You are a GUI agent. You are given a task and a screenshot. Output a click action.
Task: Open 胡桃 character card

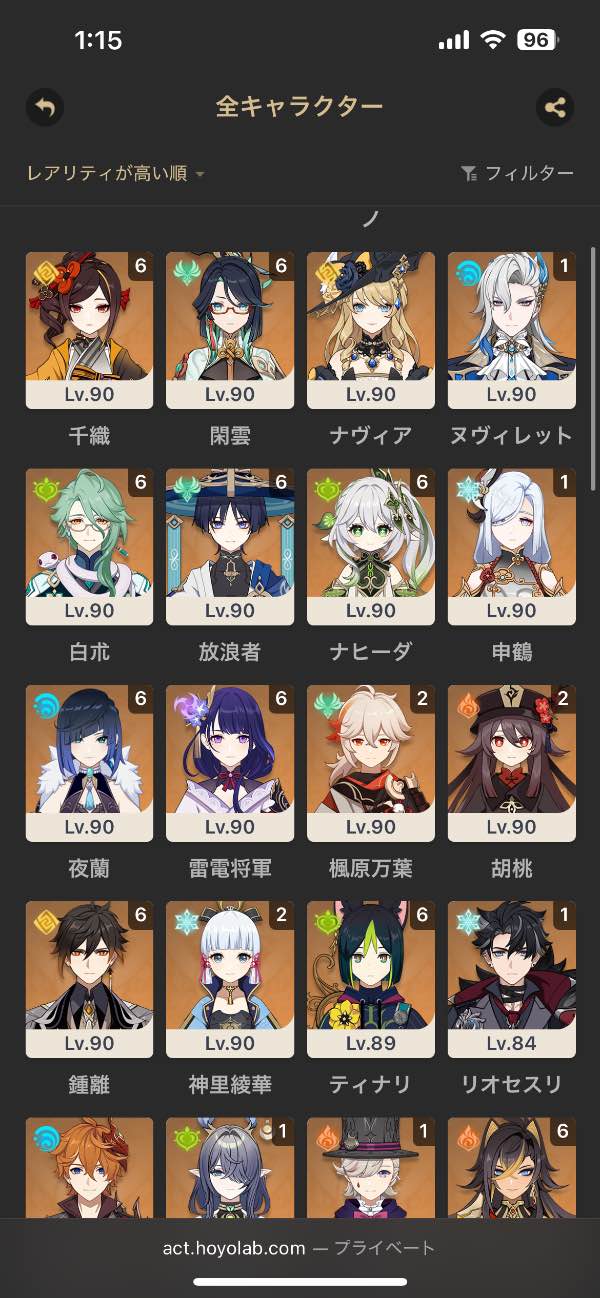pyautogui.click(x=511, y=763)
